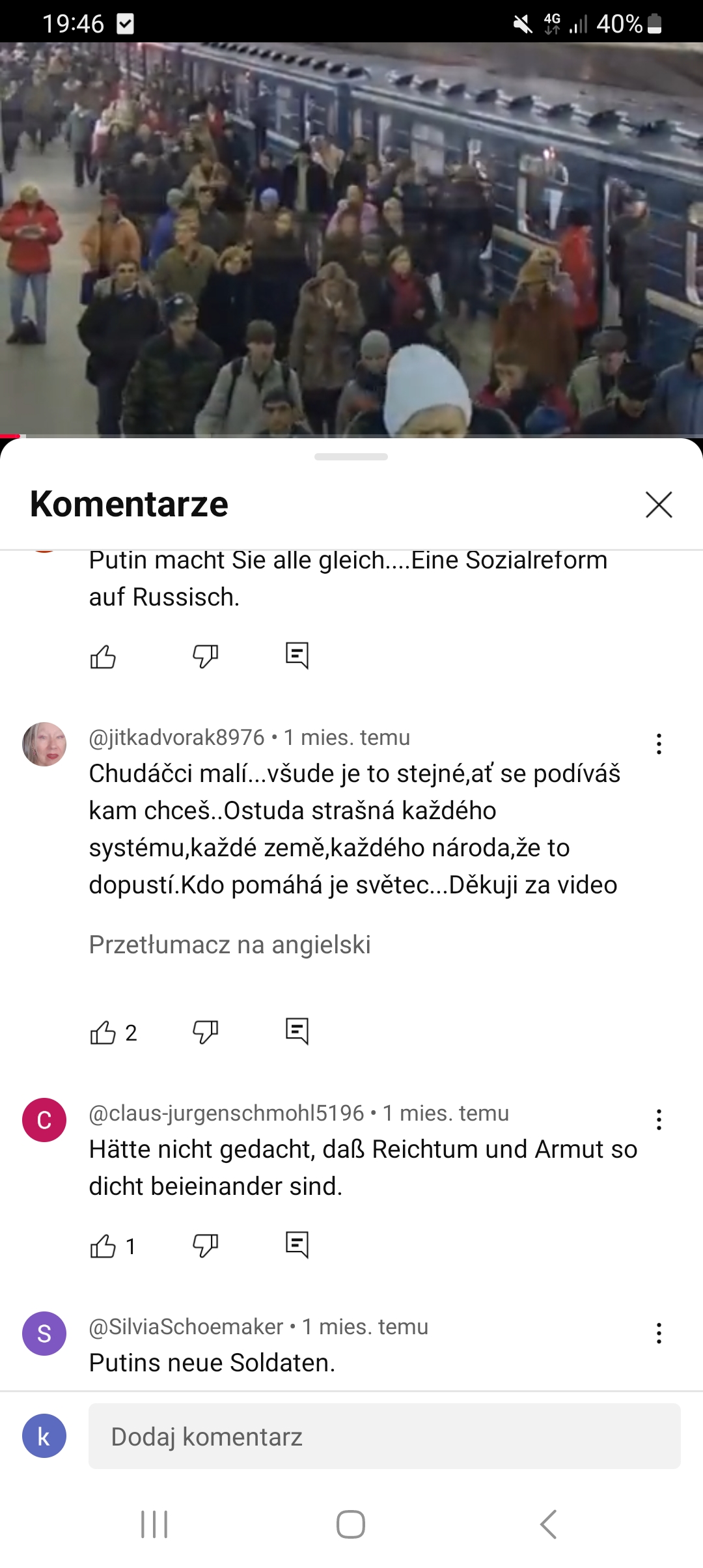Reply to the 'Sozialreform auf Russisch' comment
This screenshot has width=703, height=1568.
pyautogui.click(x=297, y=656)
